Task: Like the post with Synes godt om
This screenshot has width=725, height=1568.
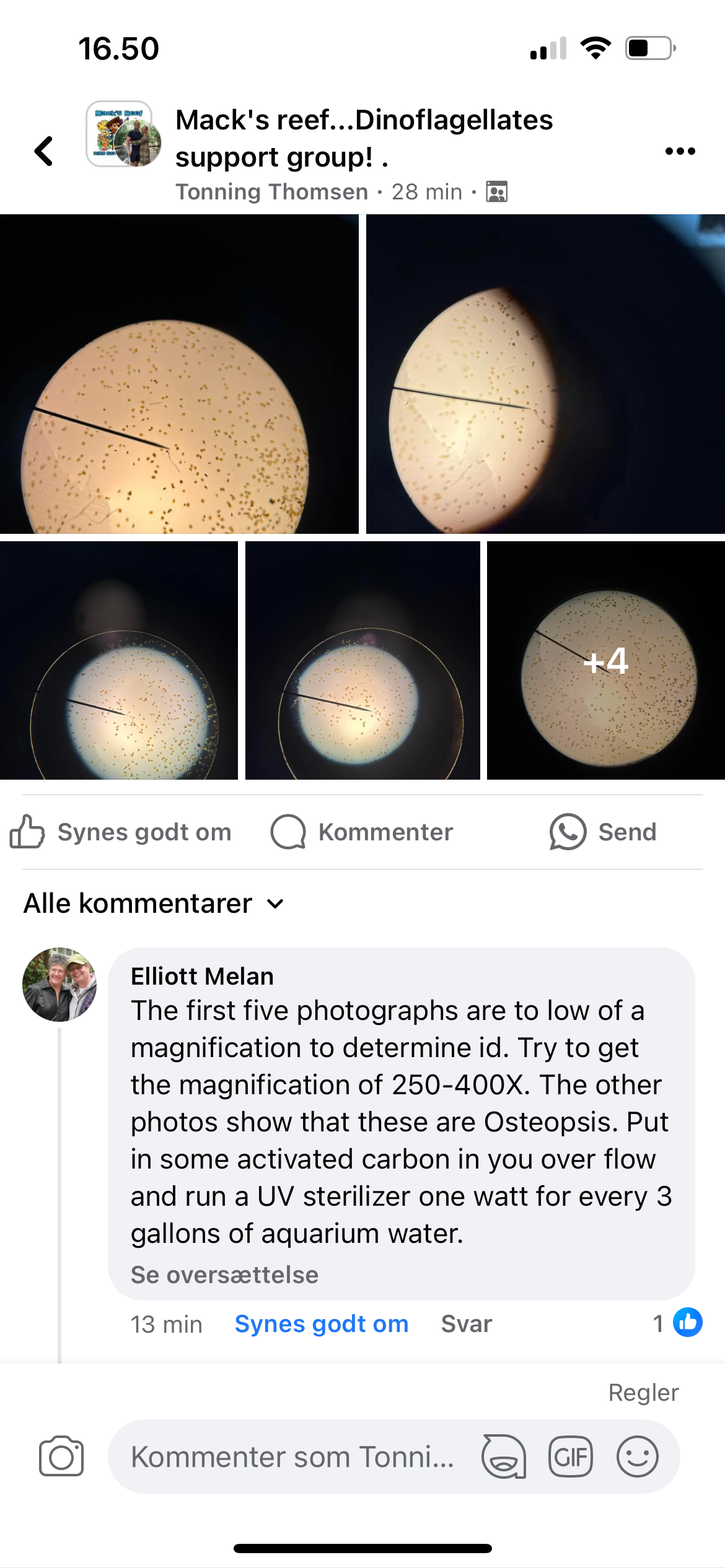Action: coord(121,832)
